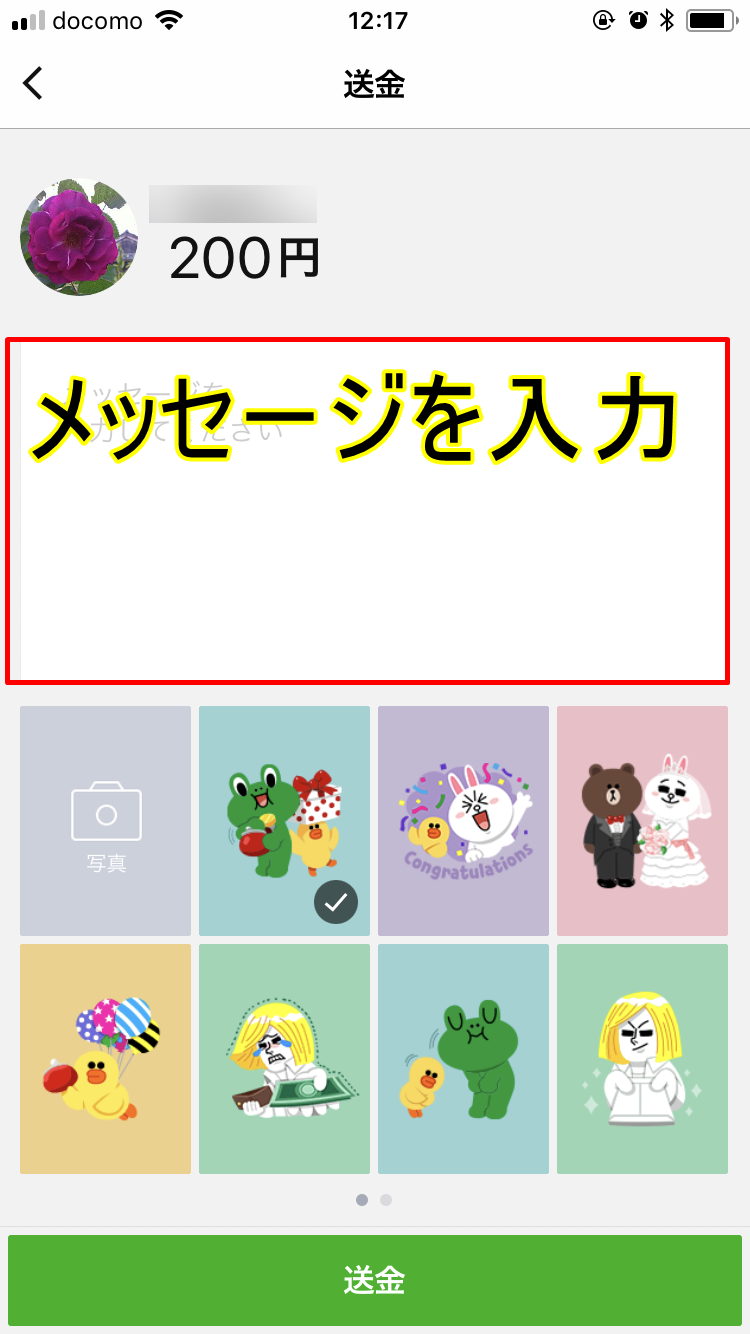Screen dimensions: 750x1334
Task: Tap the green 送金 send button
Action: [375, 1280]
